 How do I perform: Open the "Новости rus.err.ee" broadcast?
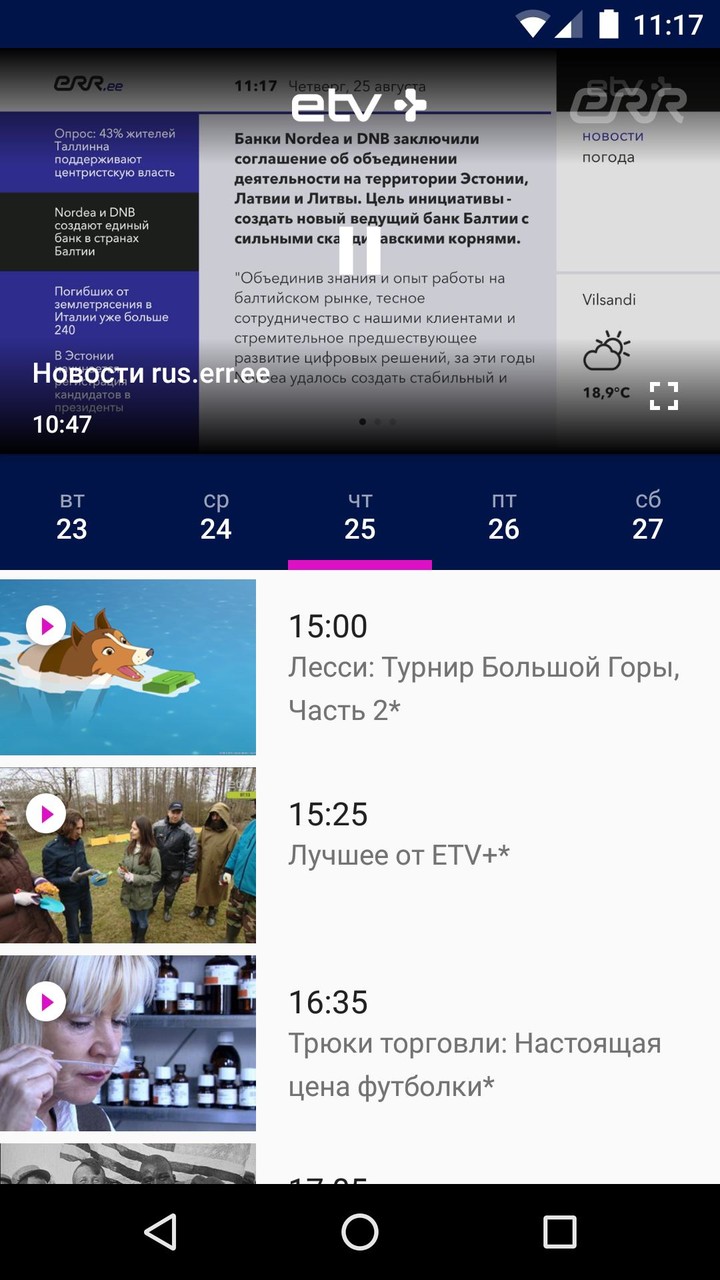150,374
